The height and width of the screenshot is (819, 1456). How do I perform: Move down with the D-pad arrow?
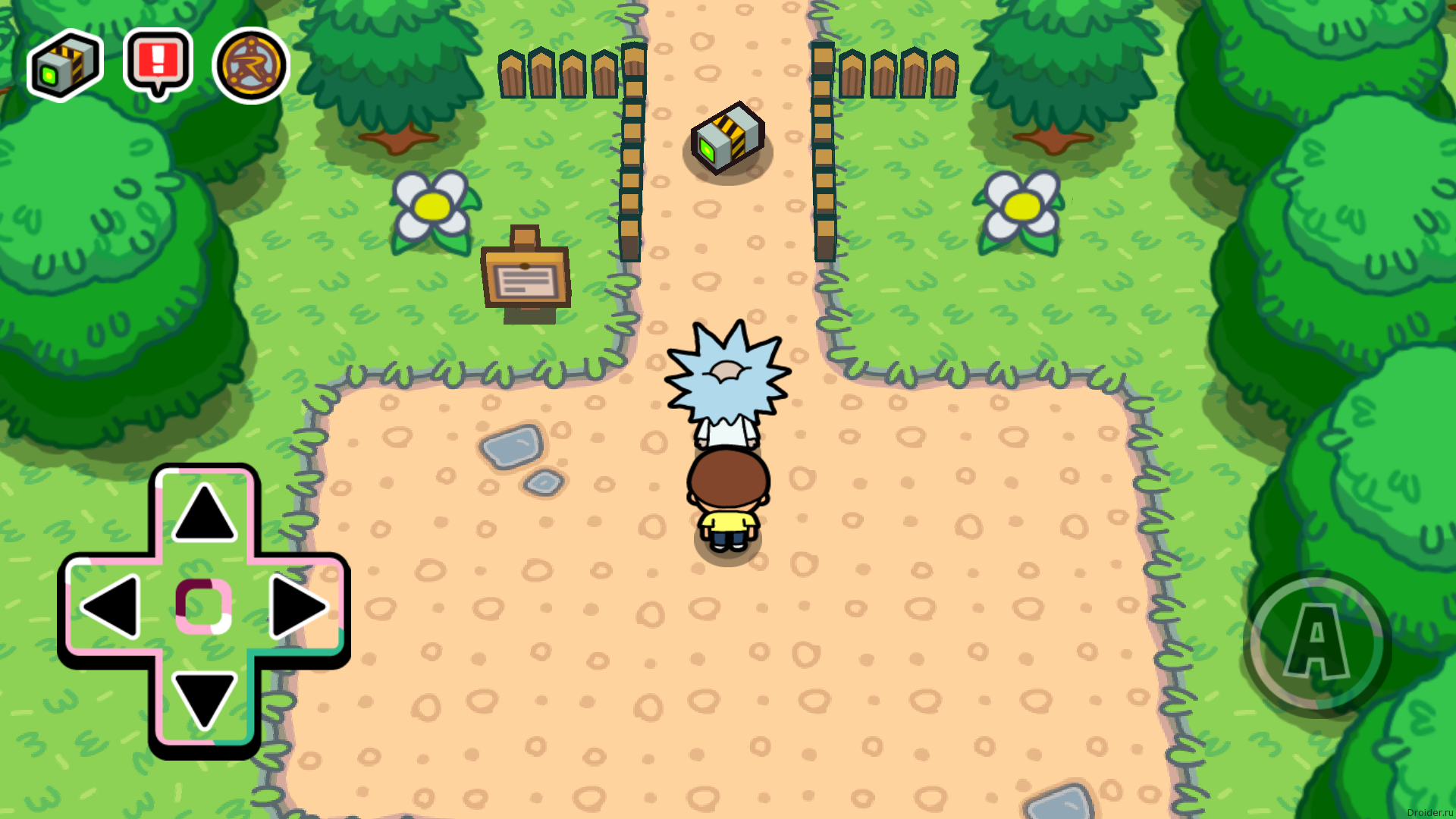pos(205,699)
